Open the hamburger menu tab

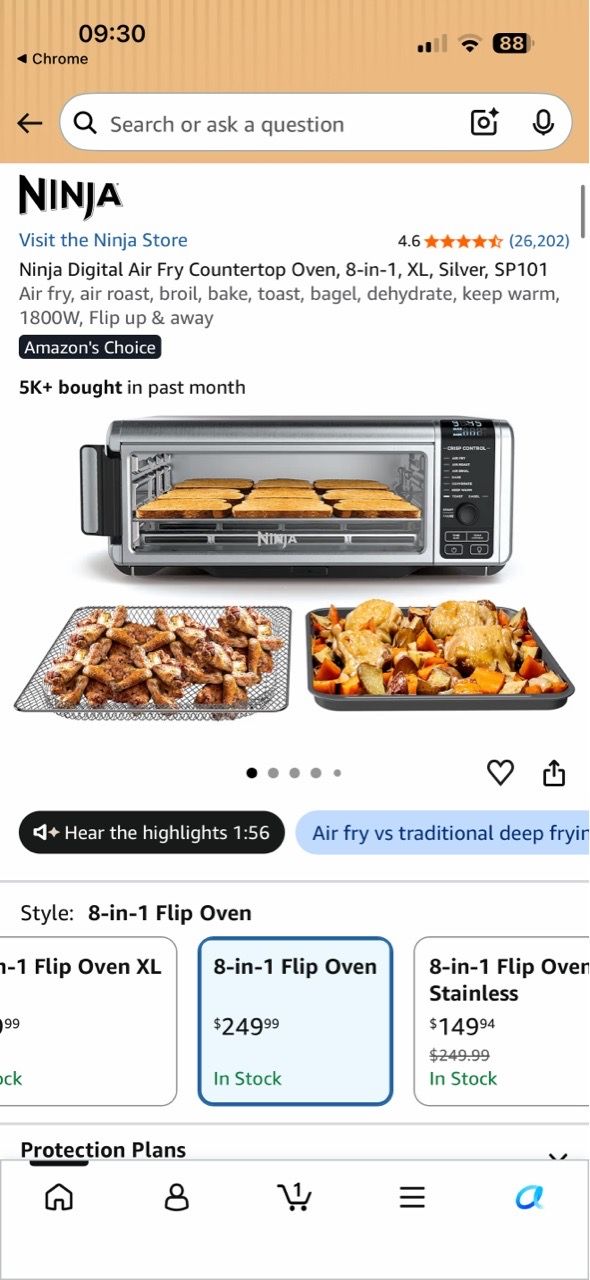coord(412,1197)
